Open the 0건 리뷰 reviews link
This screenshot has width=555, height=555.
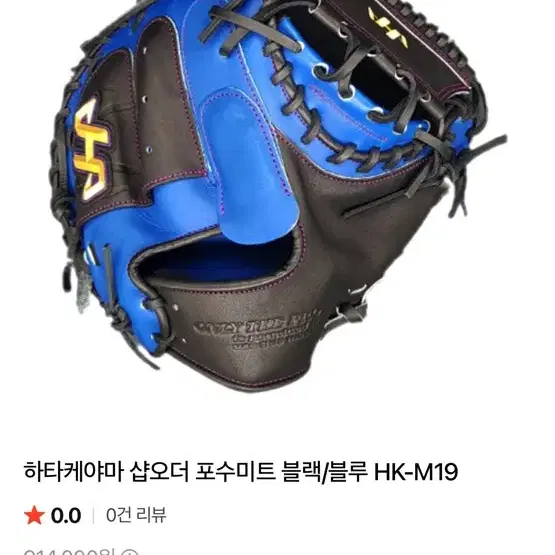[136, 515]
